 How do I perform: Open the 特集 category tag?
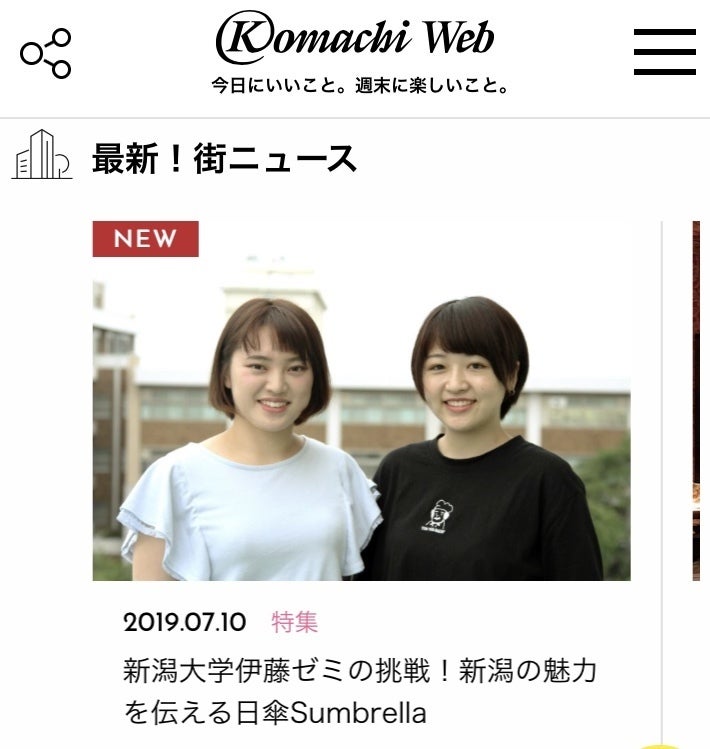(295, 622)
